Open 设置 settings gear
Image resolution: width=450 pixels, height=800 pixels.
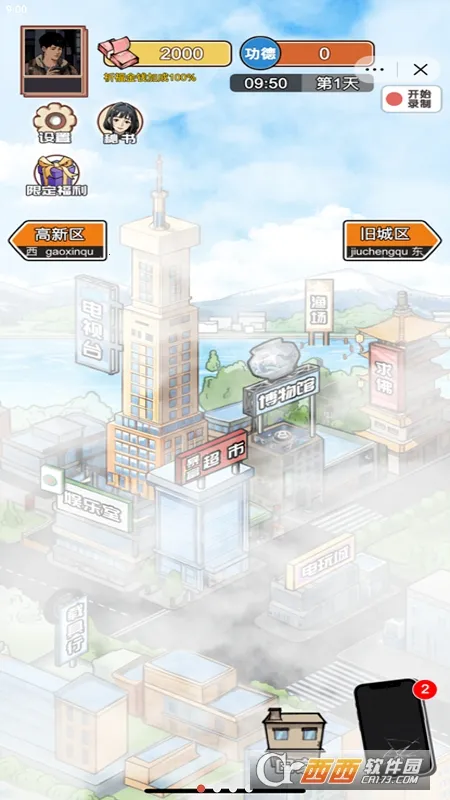(x=55, y=123)
